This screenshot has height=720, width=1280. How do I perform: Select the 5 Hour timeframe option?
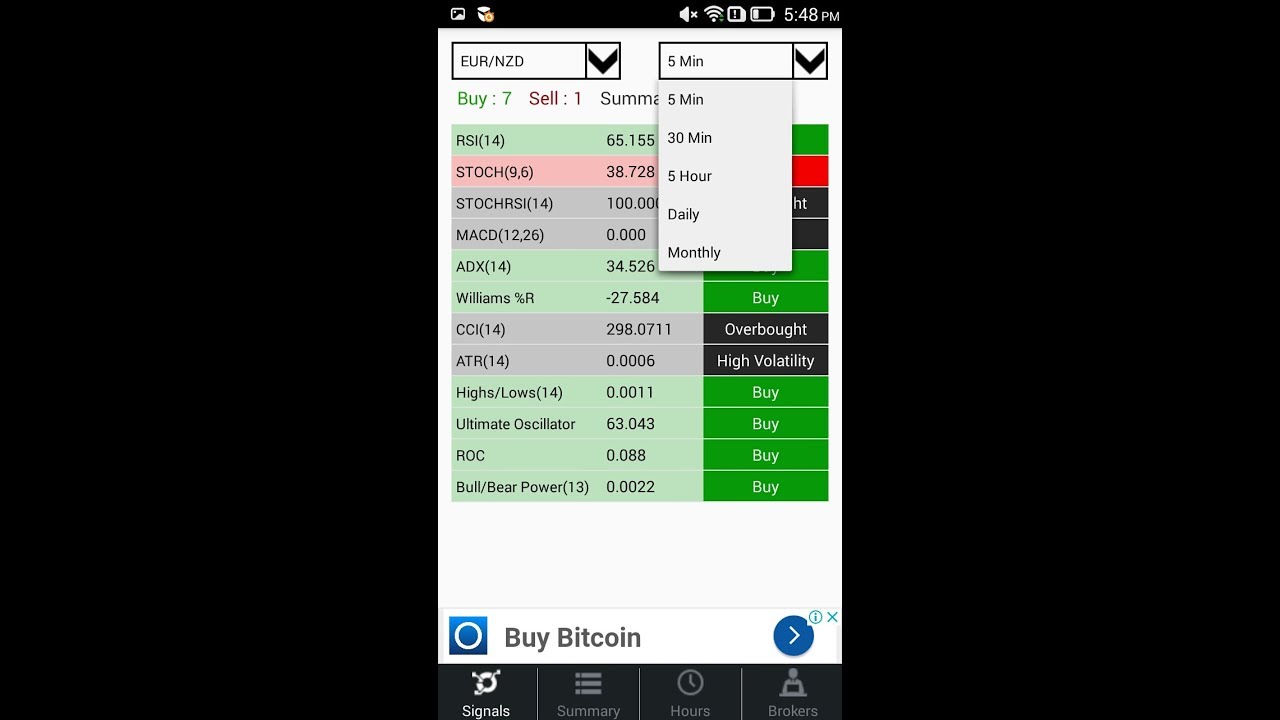(690, 176)
